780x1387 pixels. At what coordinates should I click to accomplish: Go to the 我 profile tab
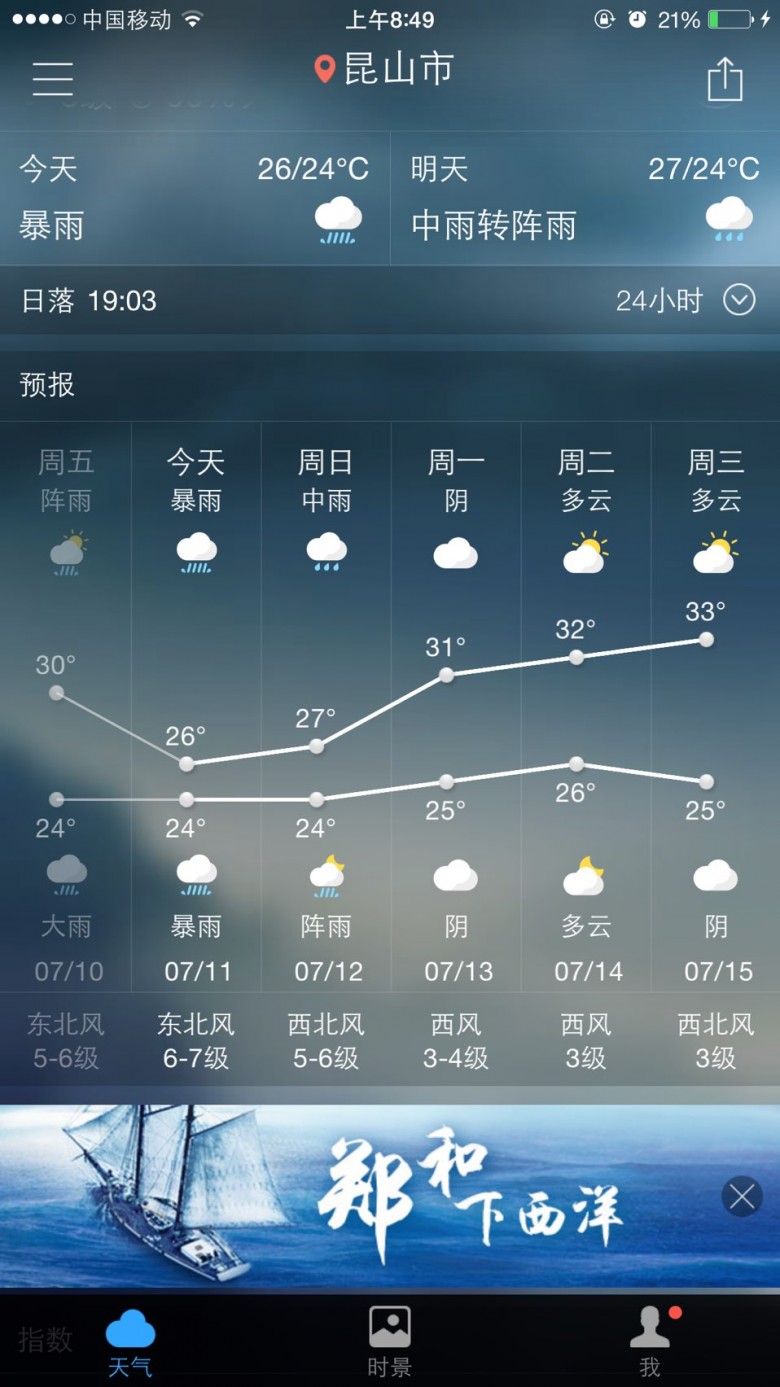[650, 1343]
